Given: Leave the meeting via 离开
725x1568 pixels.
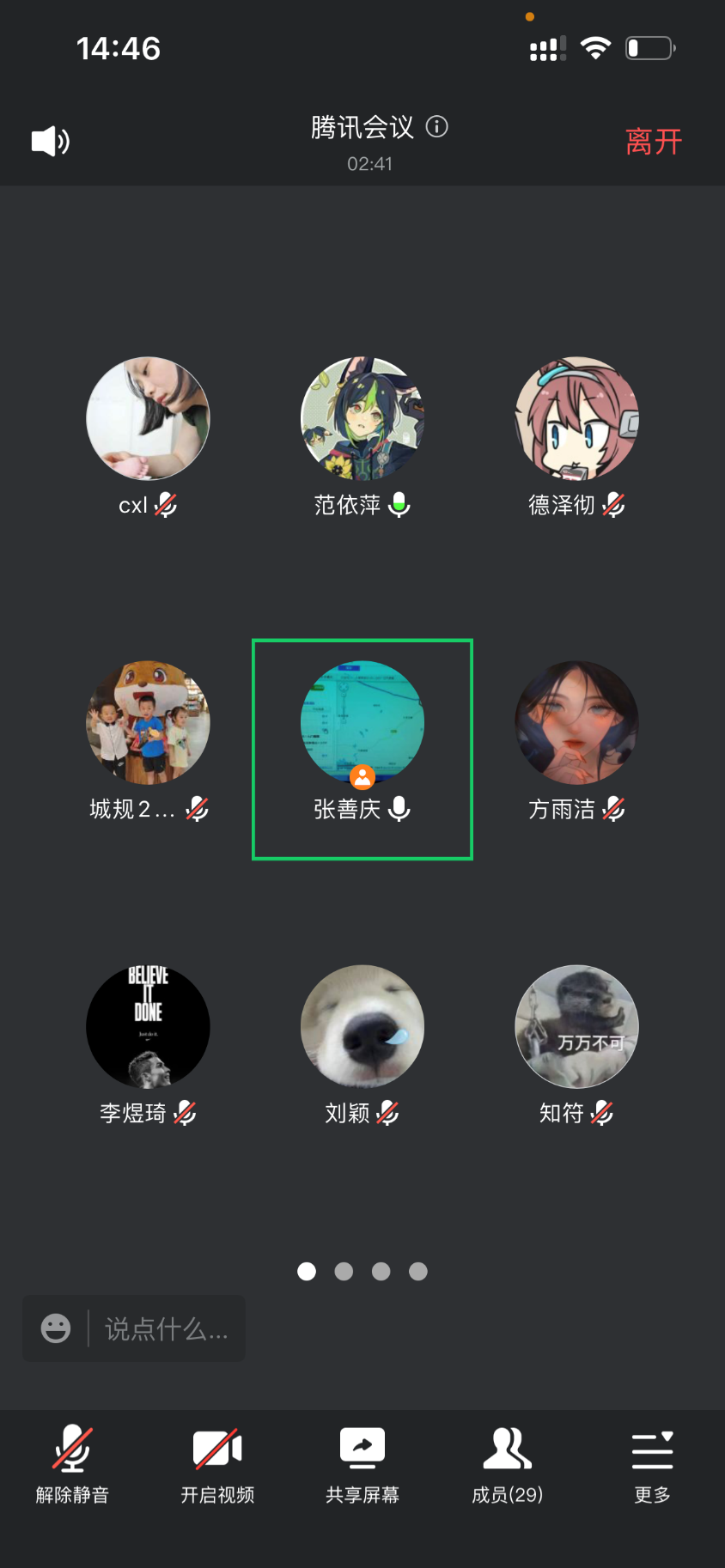Looking at the screenshot, I should [x=653, y=142].
